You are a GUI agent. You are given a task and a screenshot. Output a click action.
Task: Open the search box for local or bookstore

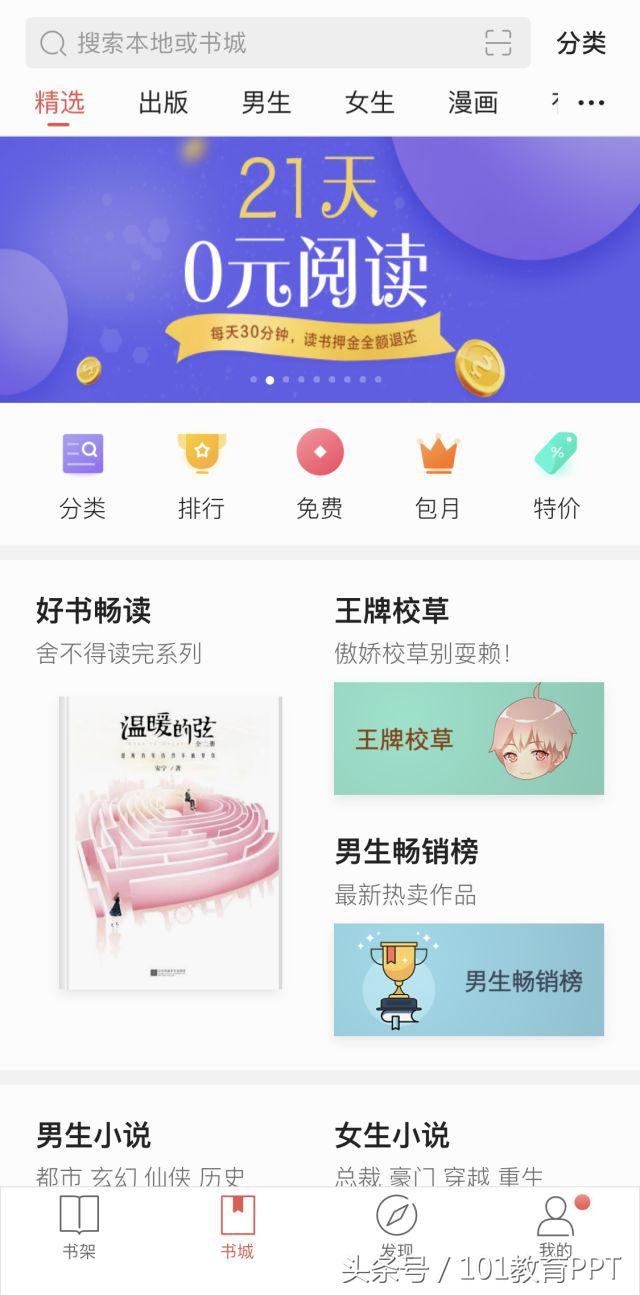coord(250,43)
